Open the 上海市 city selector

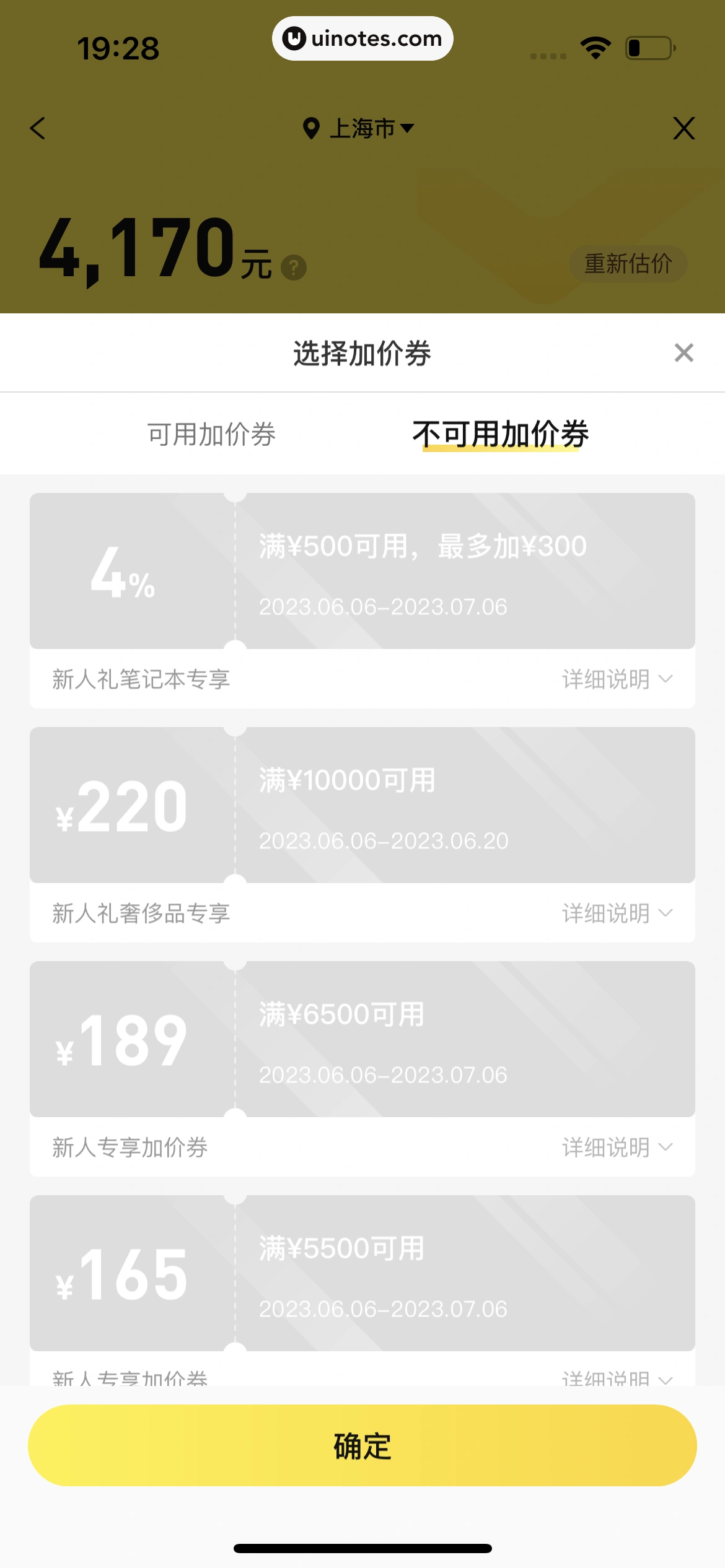359,129
